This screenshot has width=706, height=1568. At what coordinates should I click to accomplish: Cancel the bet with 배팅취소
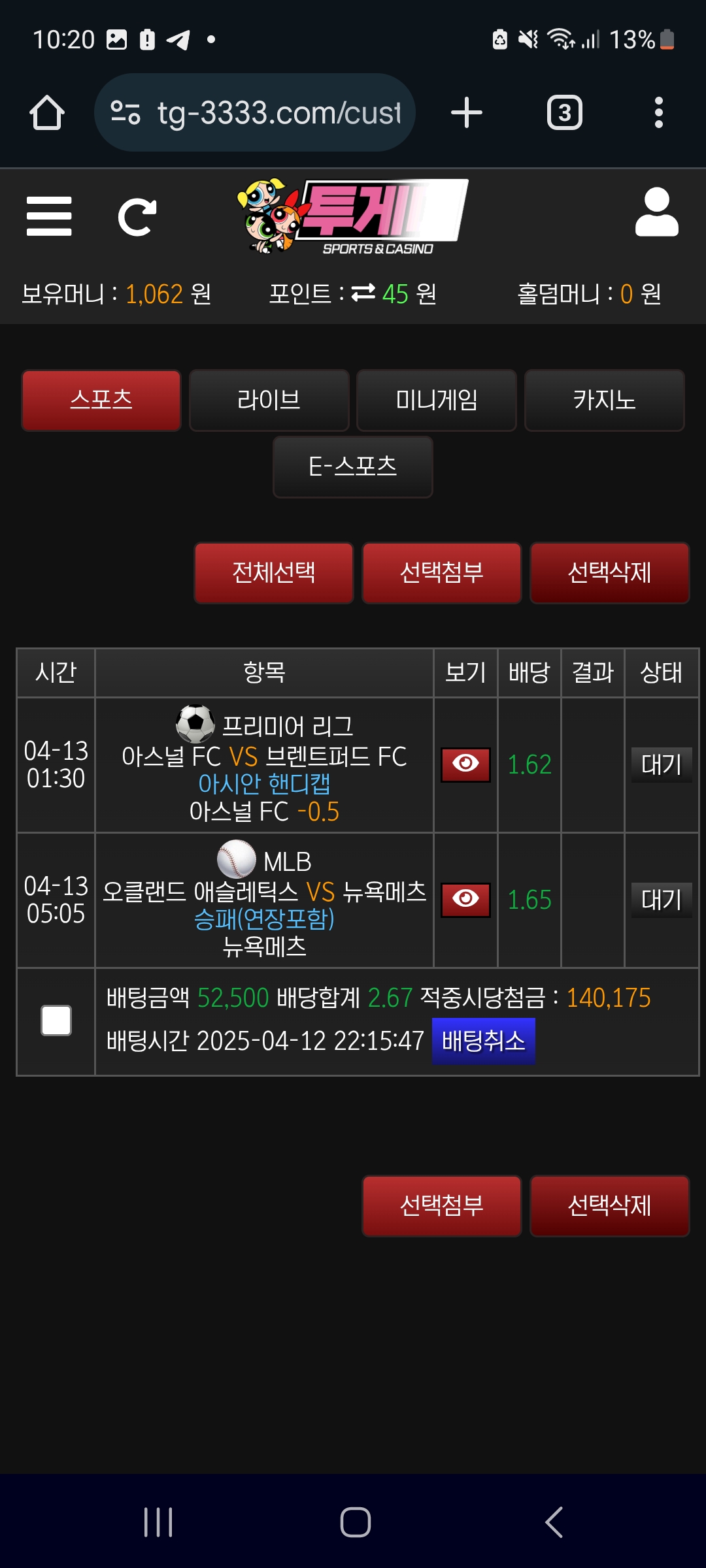[x=483, y=1041]
